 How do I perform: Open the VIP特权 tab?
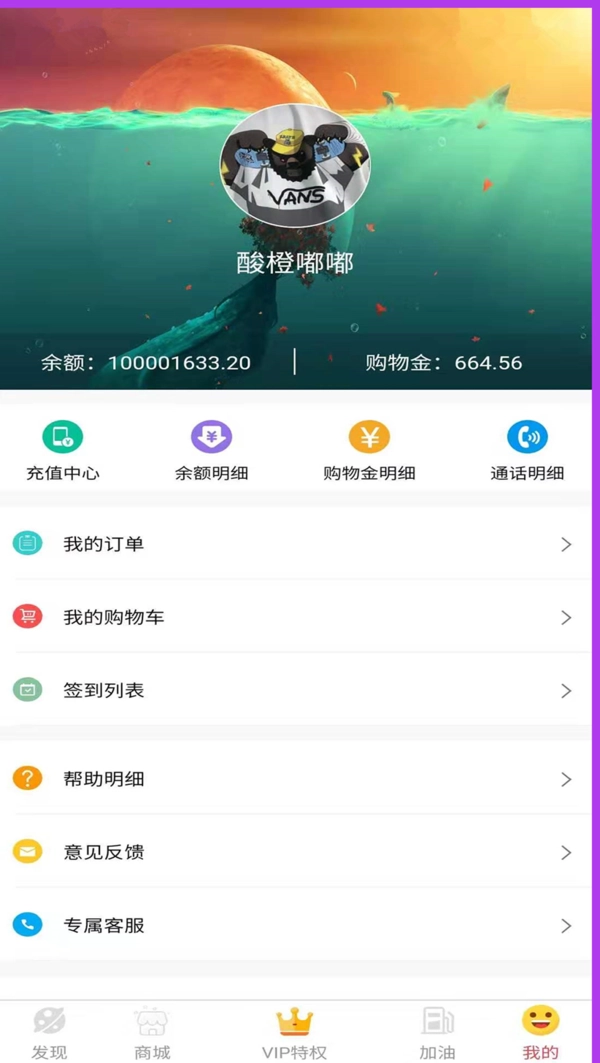click(x=294, y=1032)
